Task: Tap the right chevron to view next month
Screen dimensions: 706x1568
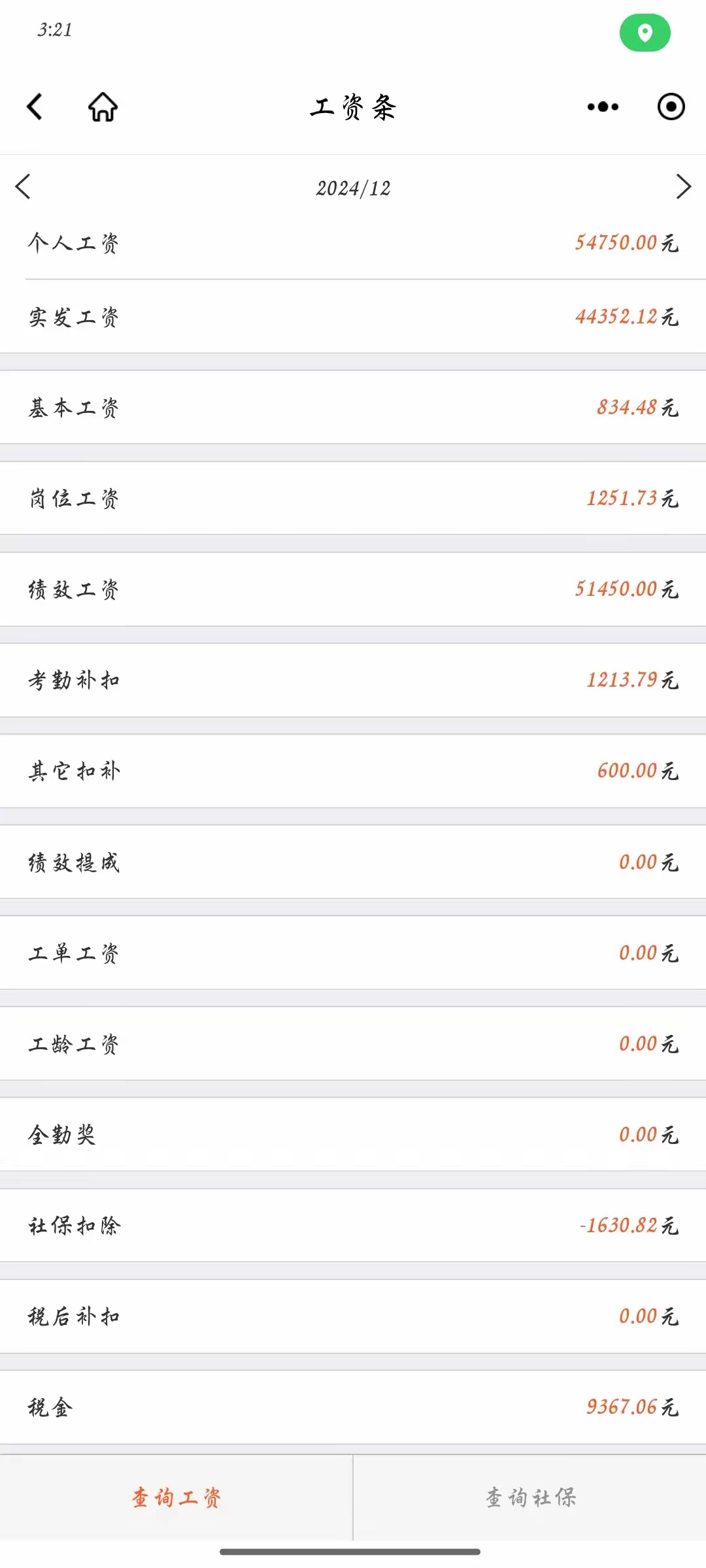Action: [681, 188]
